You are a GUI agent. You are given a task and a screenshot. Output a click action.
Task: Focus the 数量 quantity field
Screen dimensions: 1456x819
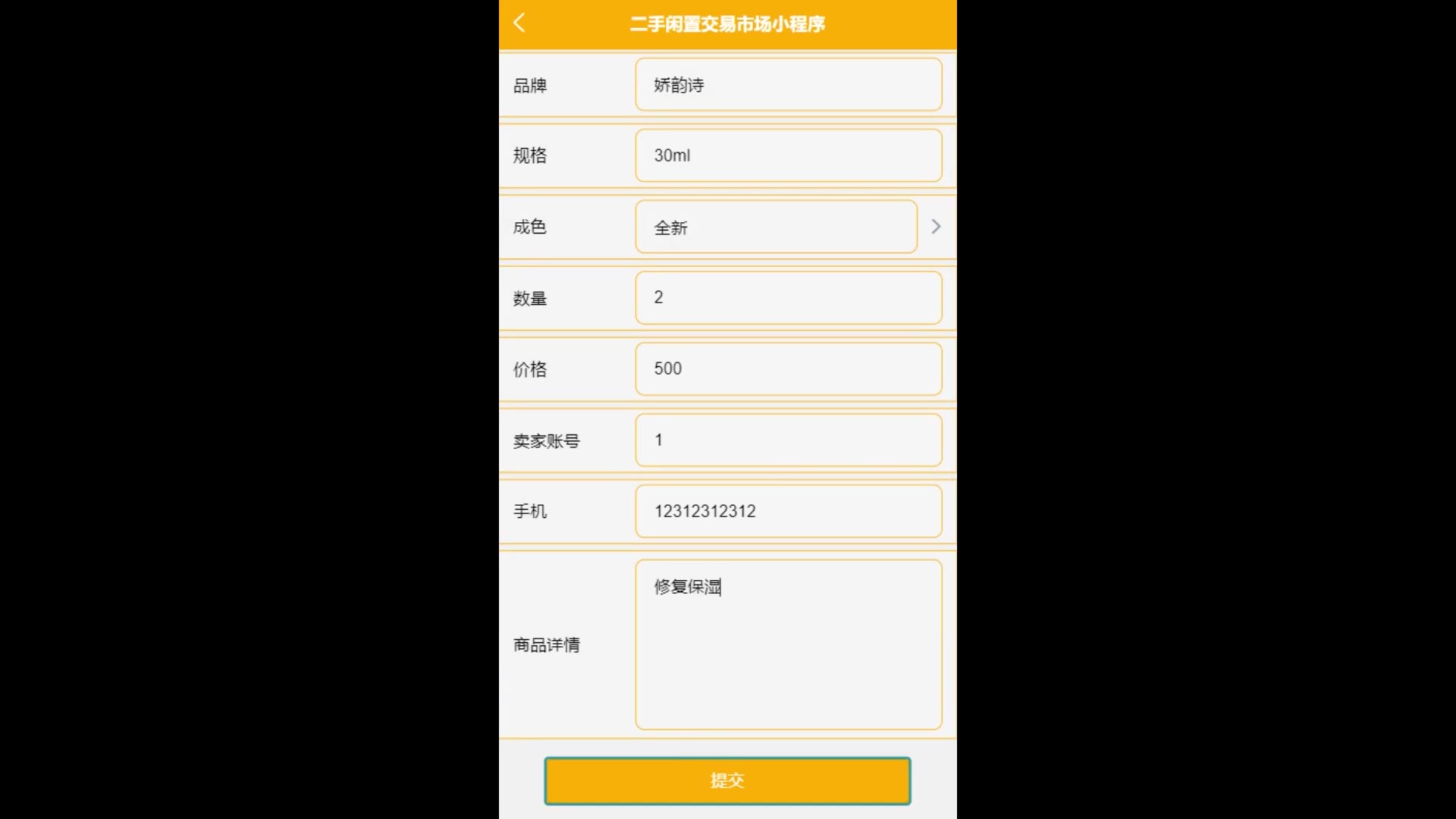point(788,298)
